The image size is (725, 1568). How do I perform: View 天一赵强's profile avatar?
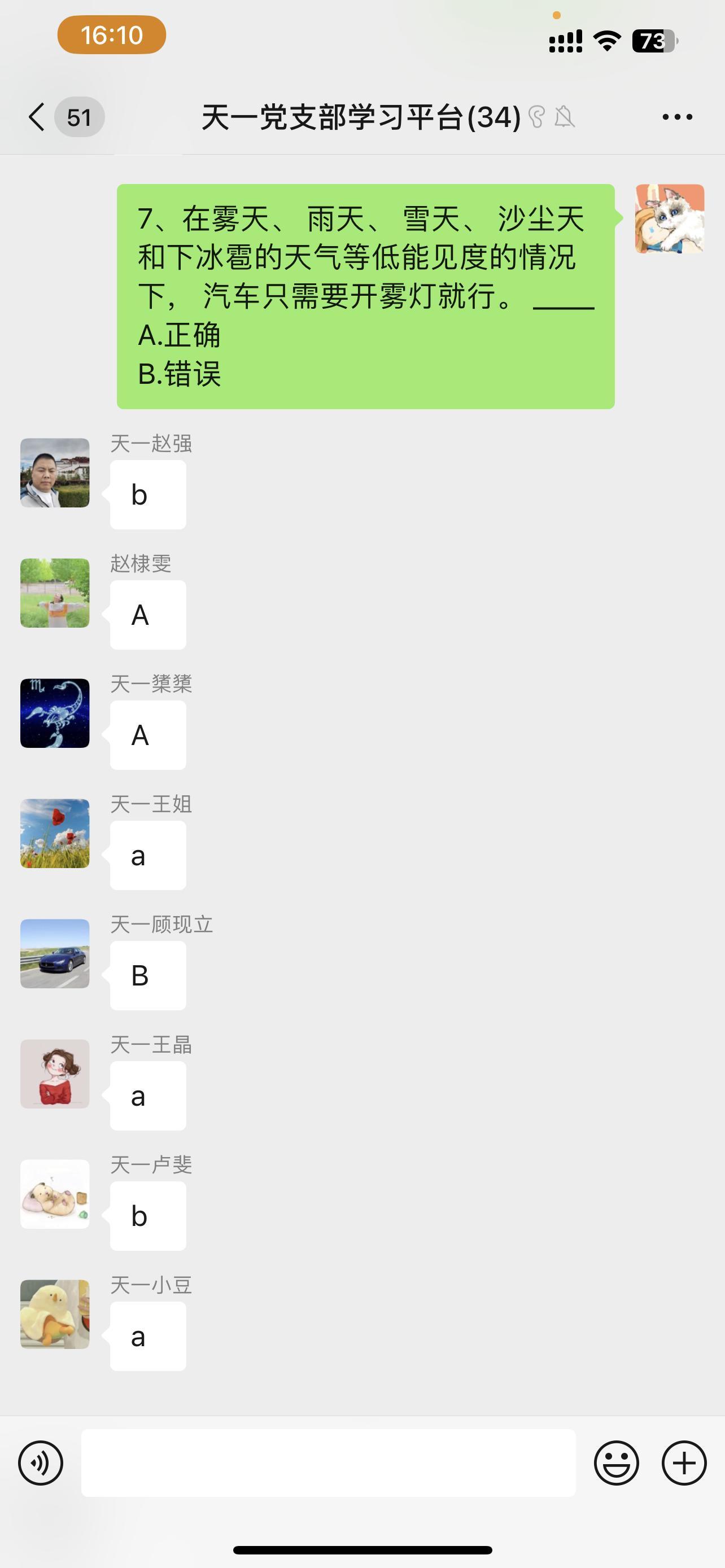click(x=55, y=473)
